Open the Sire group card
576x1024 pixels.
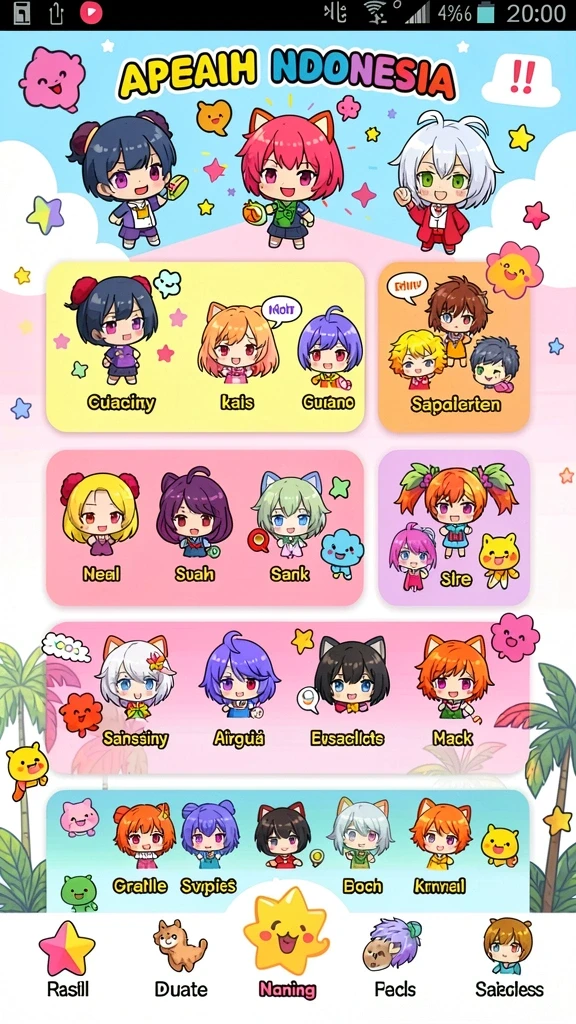(x=455, y=528)
